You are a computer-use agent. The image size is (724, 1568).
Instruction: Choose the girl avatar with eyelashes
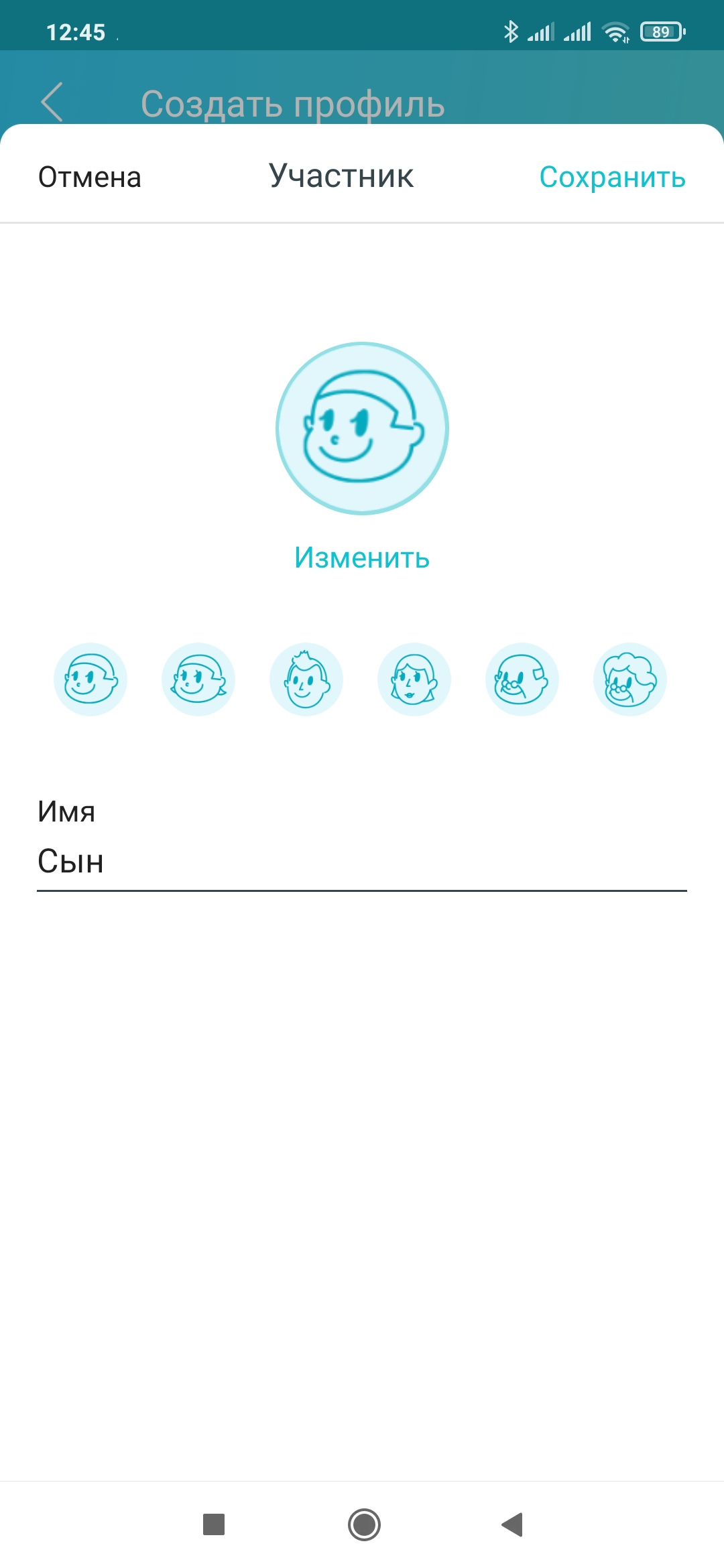pos(198,679)
